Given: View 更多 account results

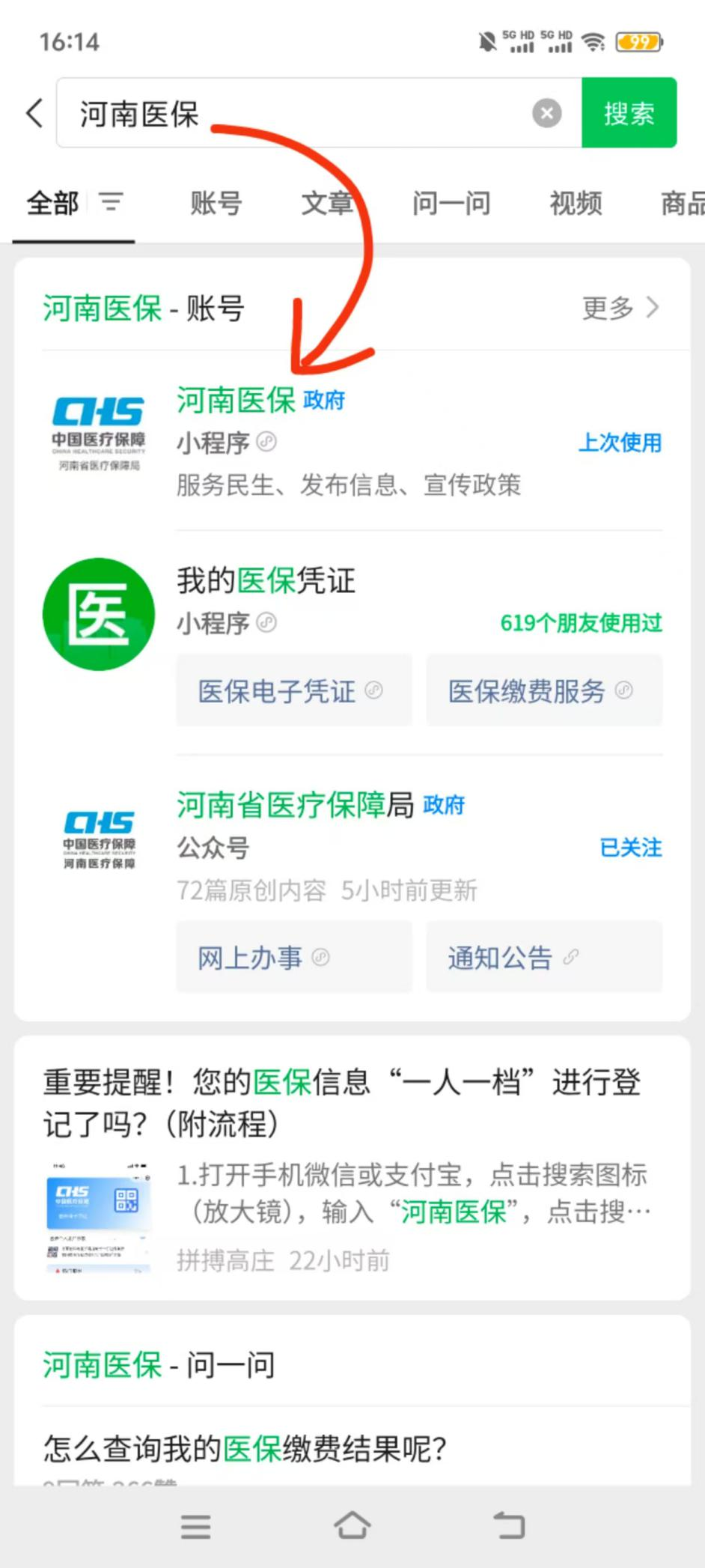Looking at the screenshot, I should click(x=620, y=308).
